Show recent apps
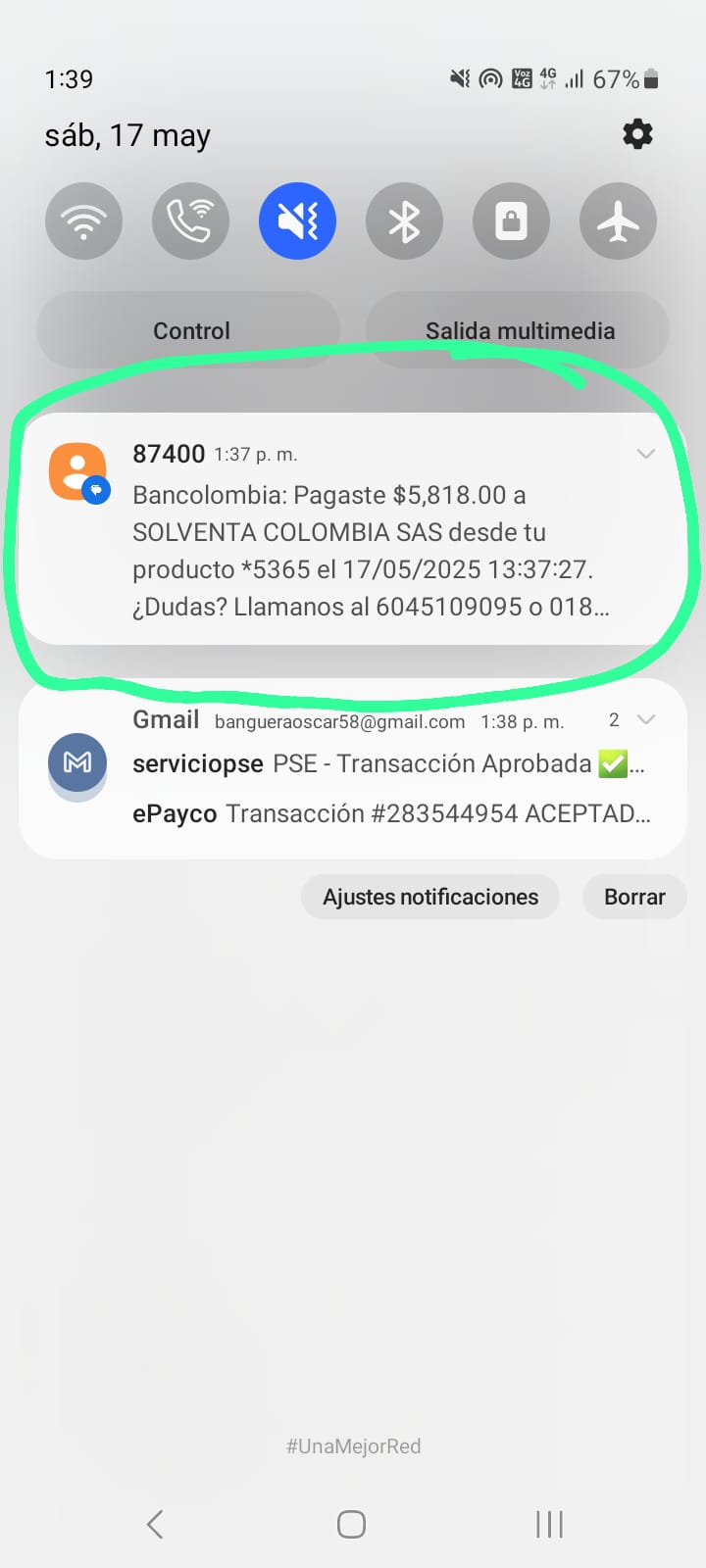706x1568 pixels. pyautogui.click(x=549, y=1524)
